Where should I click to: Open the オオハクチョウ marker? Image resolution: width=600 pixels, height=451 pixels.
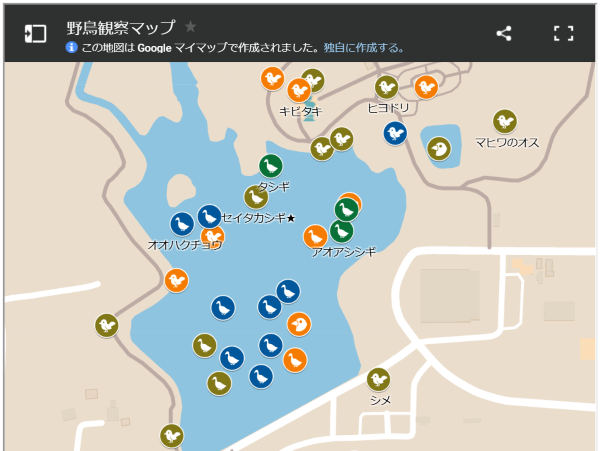coord(182,225)
